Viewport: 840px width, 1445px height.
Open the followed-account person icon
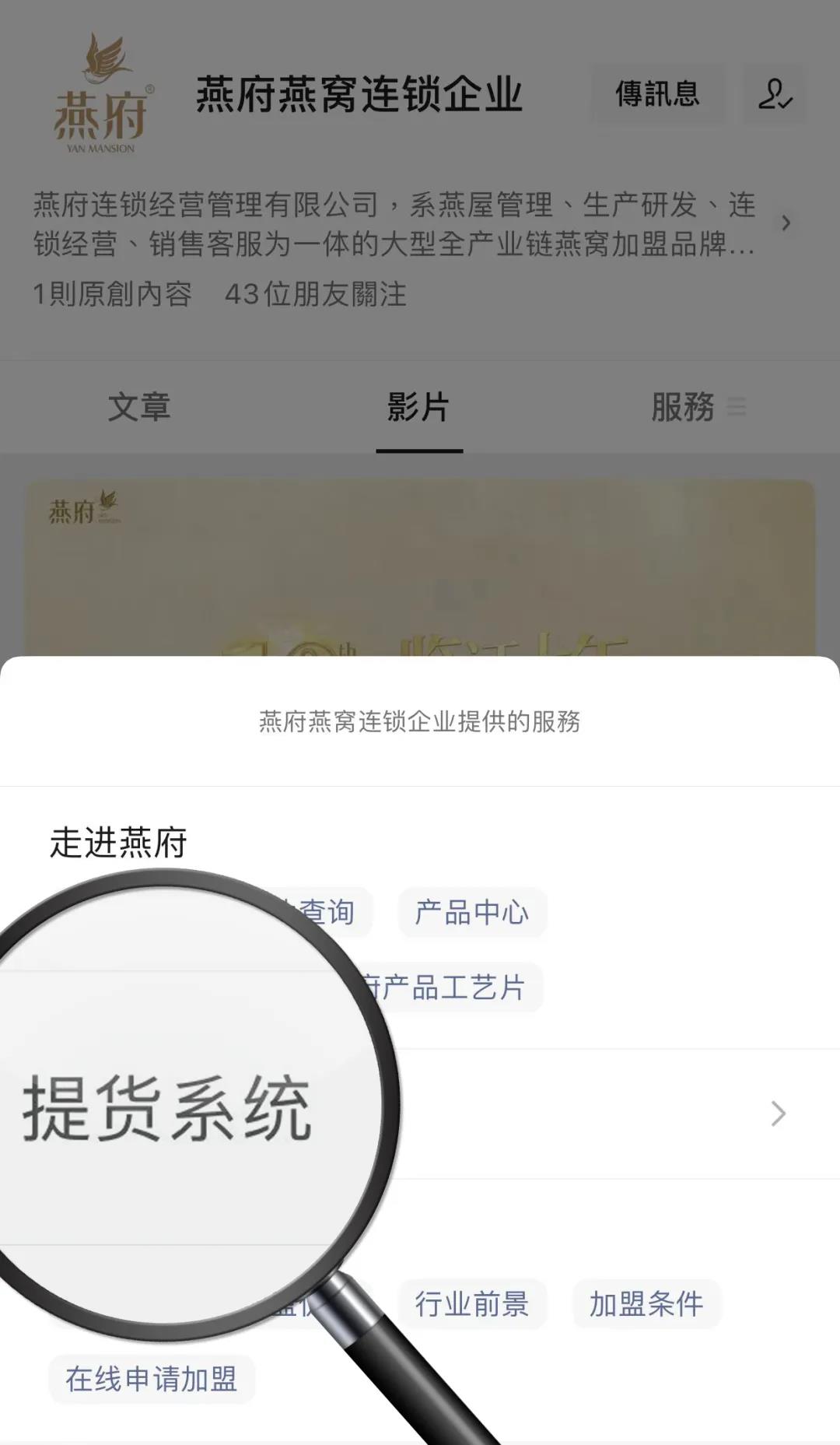coord(775,94)
